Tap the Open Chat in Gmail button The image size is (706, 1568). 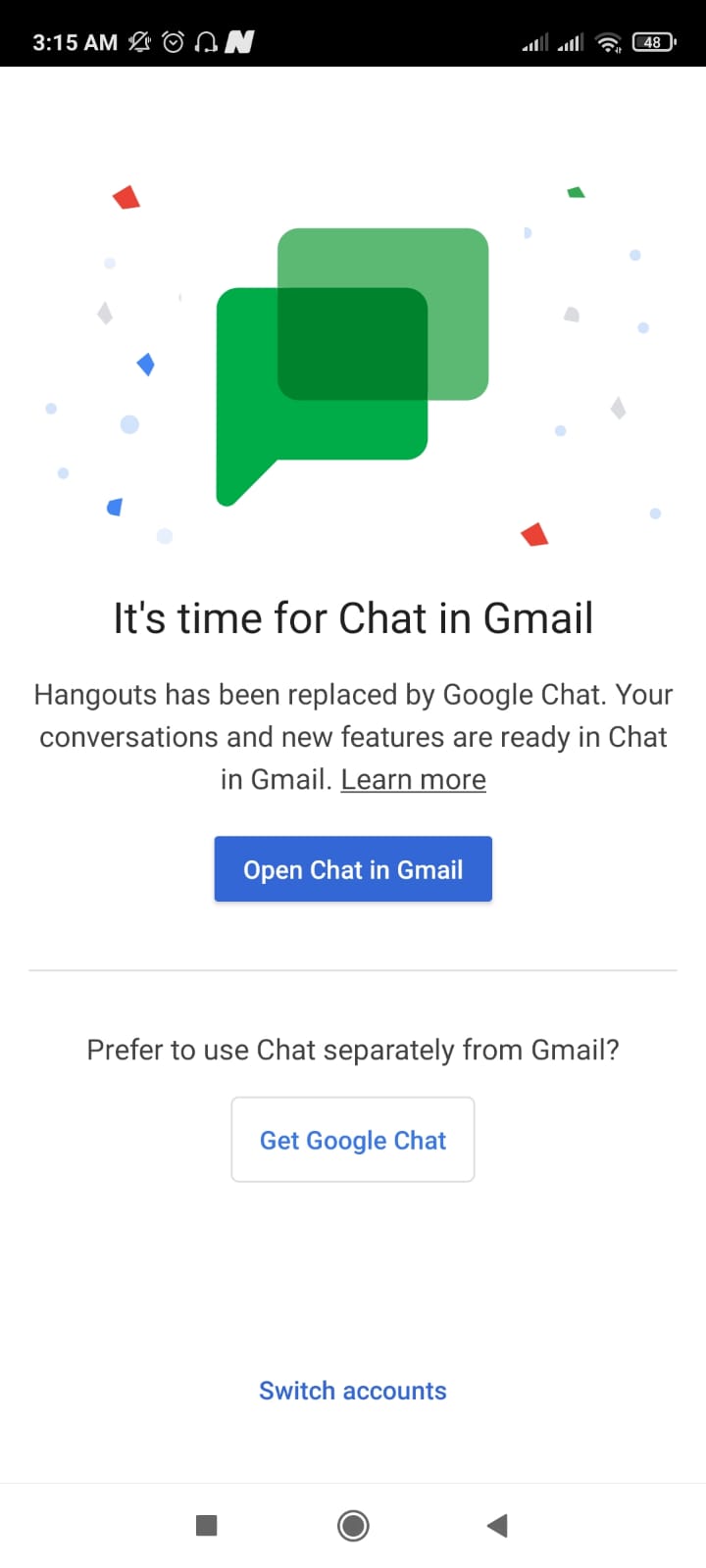point(353,869)
